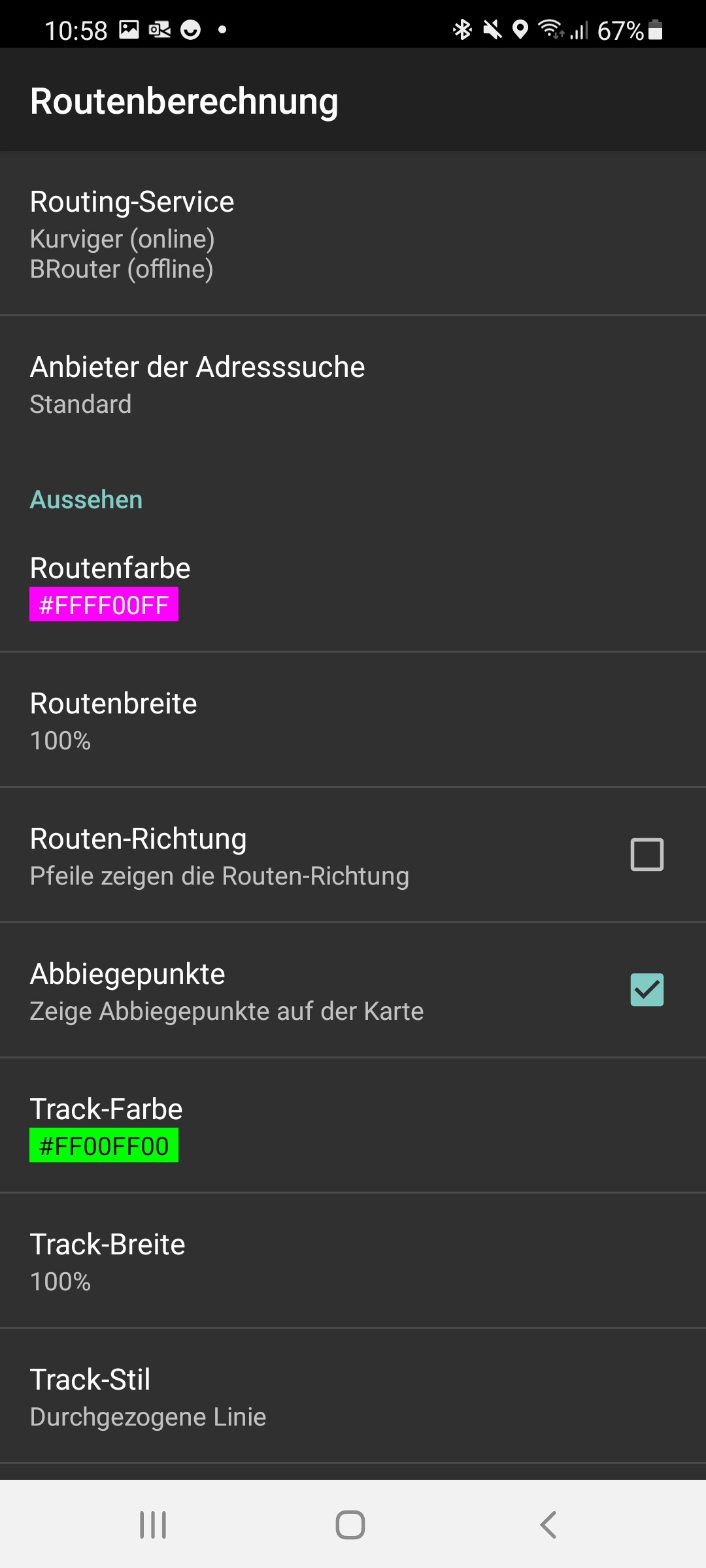Open the Track-Breite setting

coord(353,1261)
